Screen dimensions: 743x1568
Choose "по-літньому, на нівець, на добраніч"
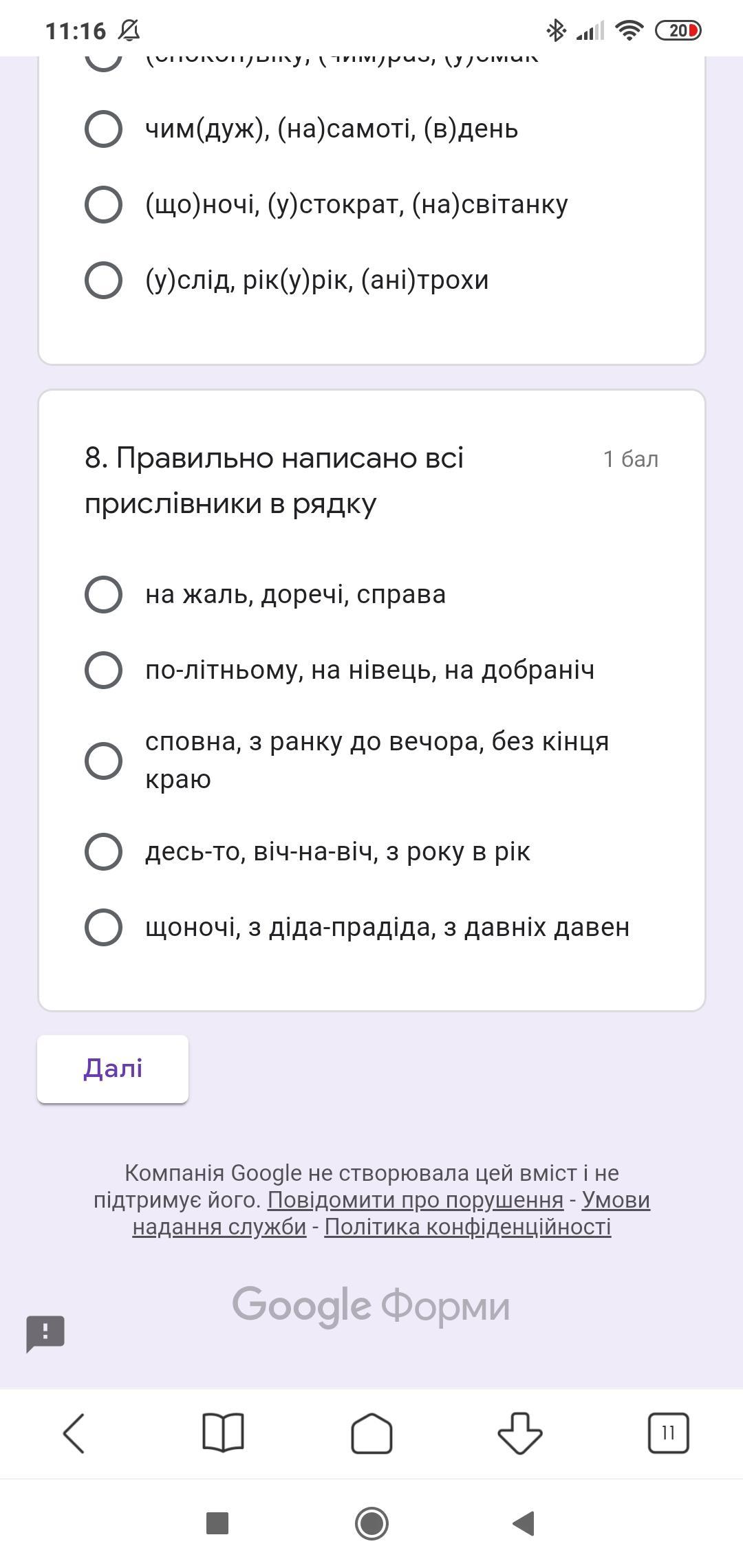coord(103,670)
